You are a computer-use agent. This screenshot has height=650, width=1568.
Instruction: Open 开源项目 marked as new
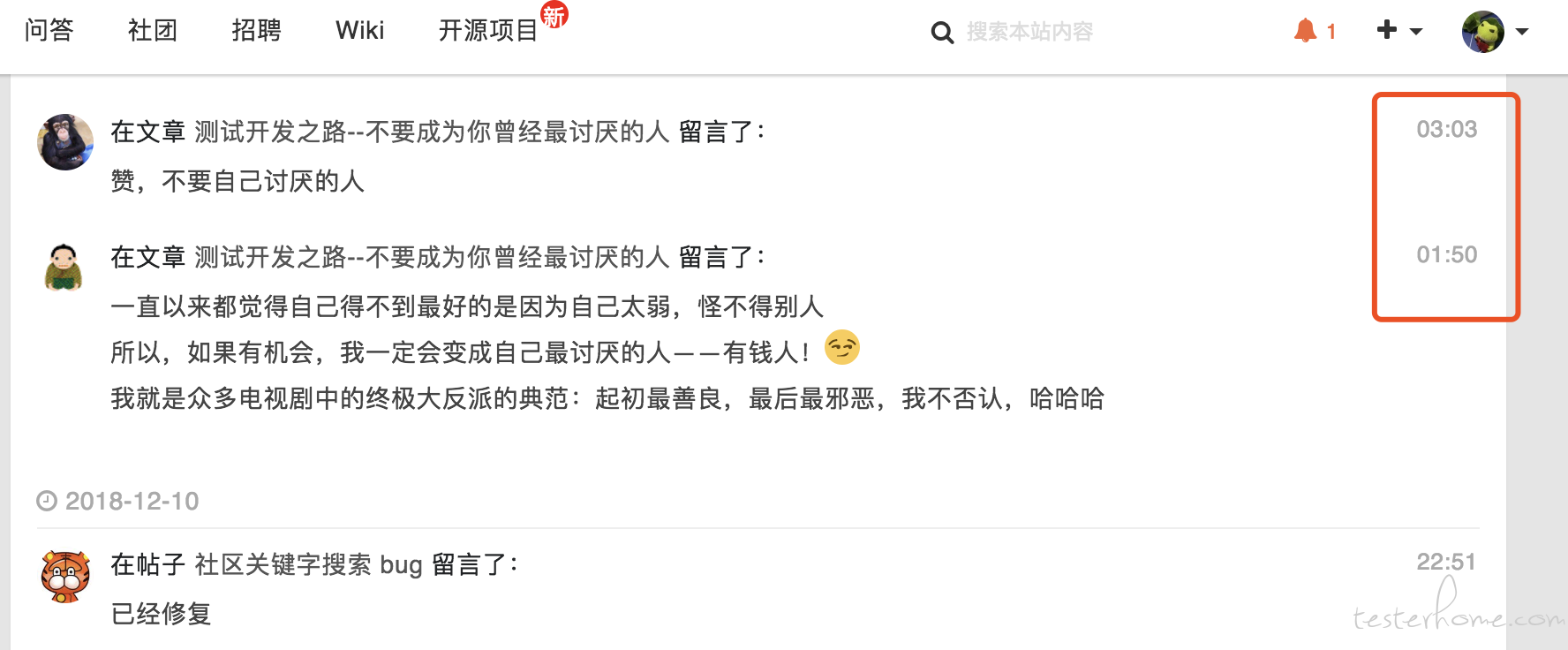point(488,31)
